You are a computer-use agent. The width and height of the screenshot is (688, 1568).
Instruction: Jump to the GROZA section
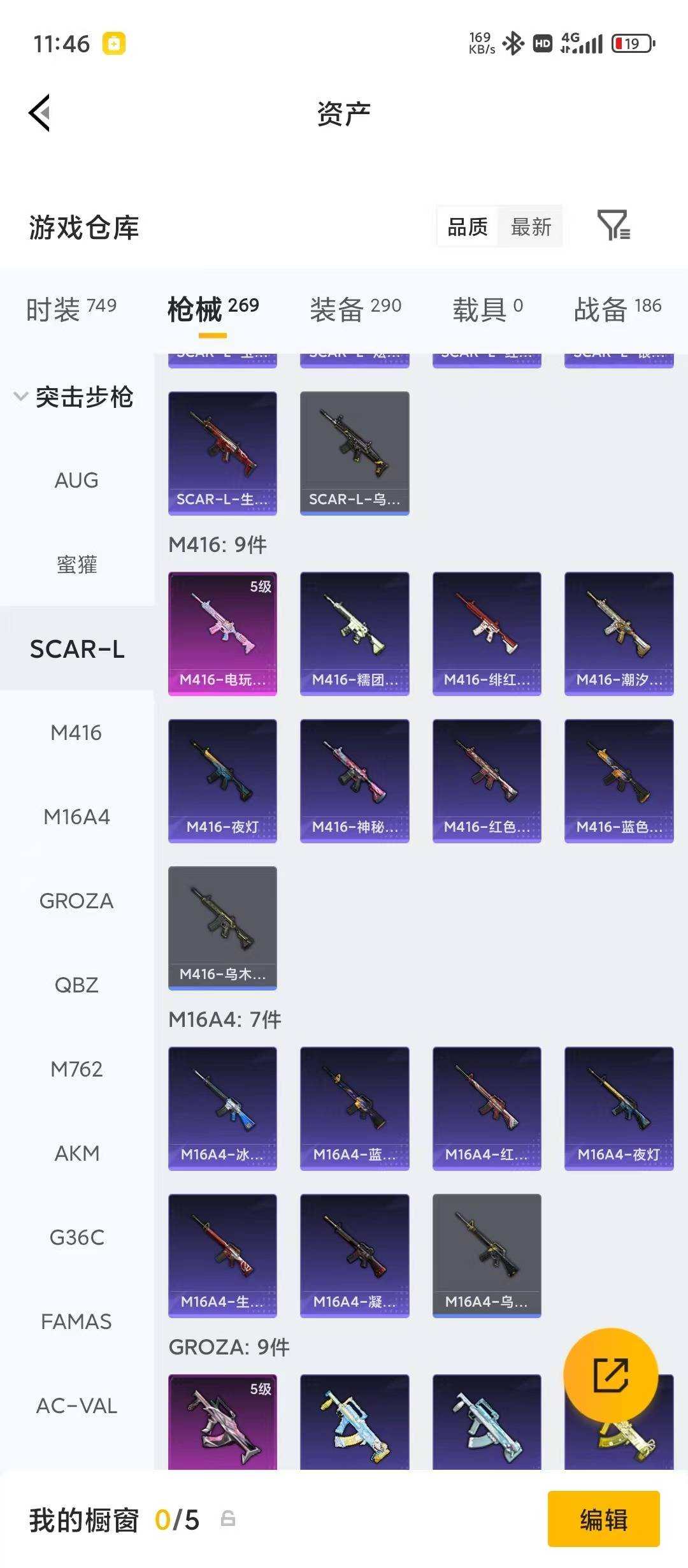(76, 901)
